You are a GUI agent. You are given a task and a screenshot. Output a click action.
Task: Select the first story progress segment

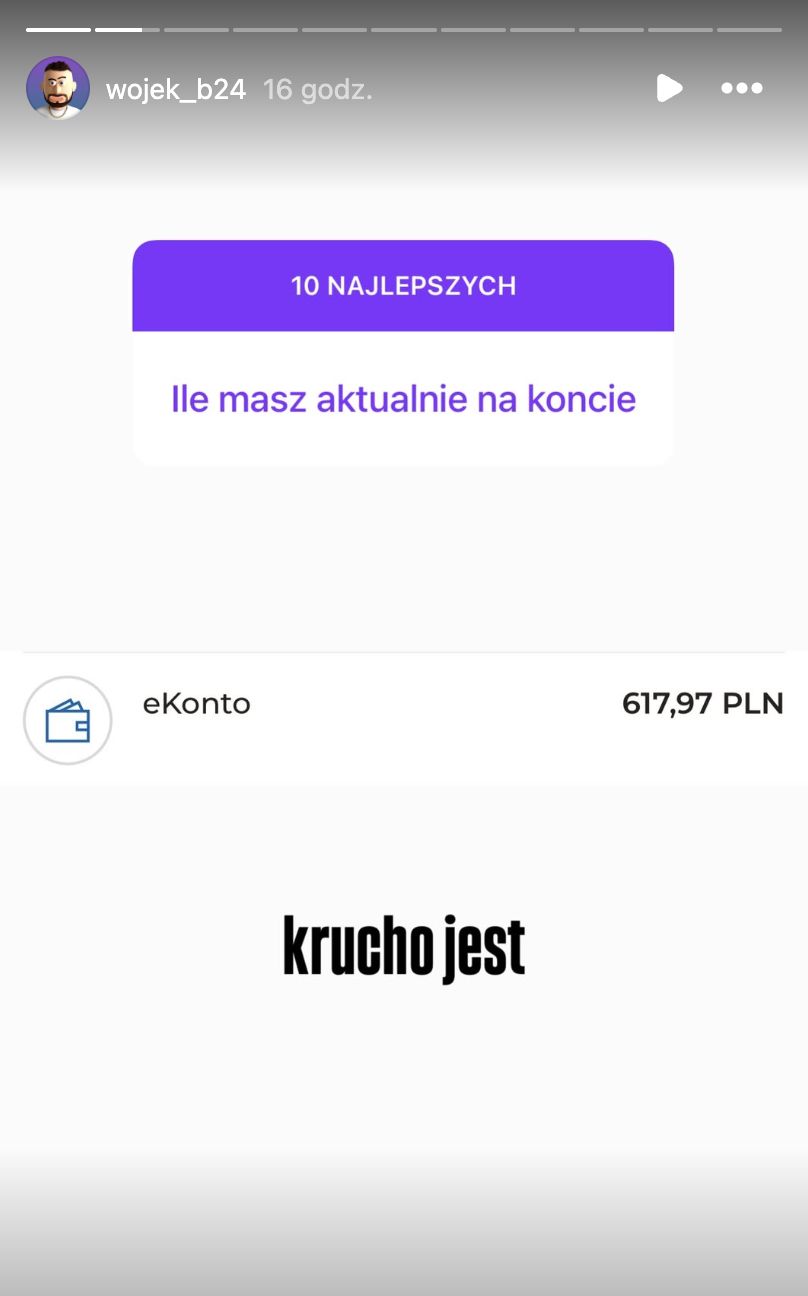tap(58, 30)
